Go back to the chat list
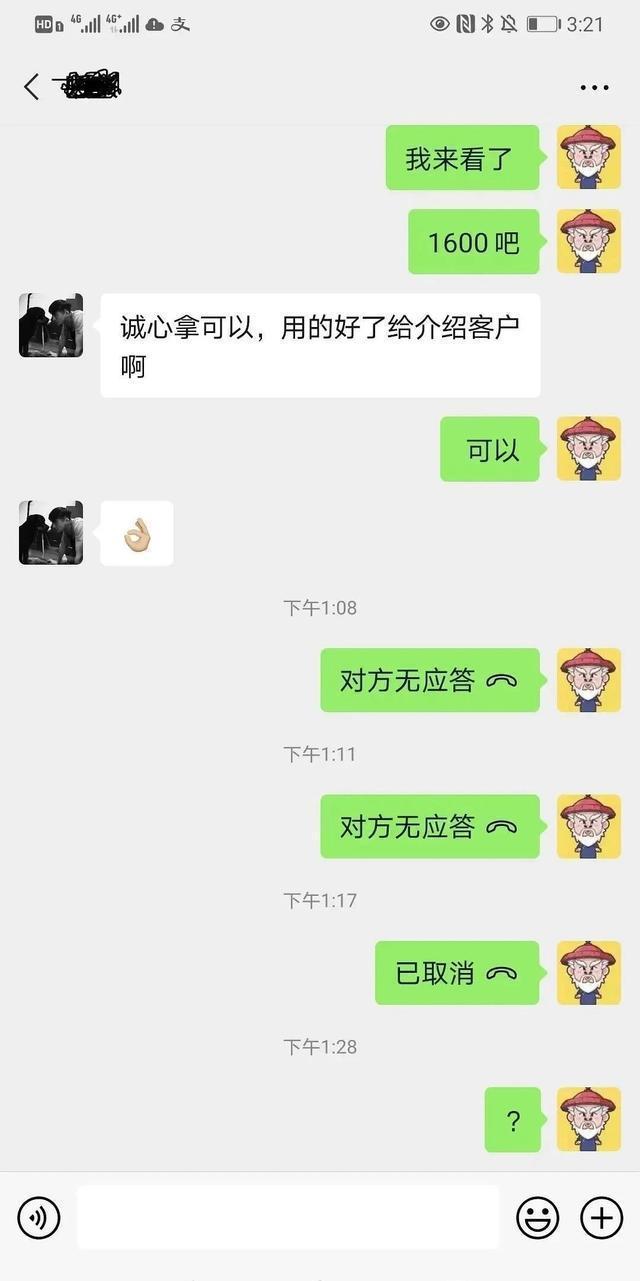This screenshot has width=640, height=1281. (x=31, y=87)
